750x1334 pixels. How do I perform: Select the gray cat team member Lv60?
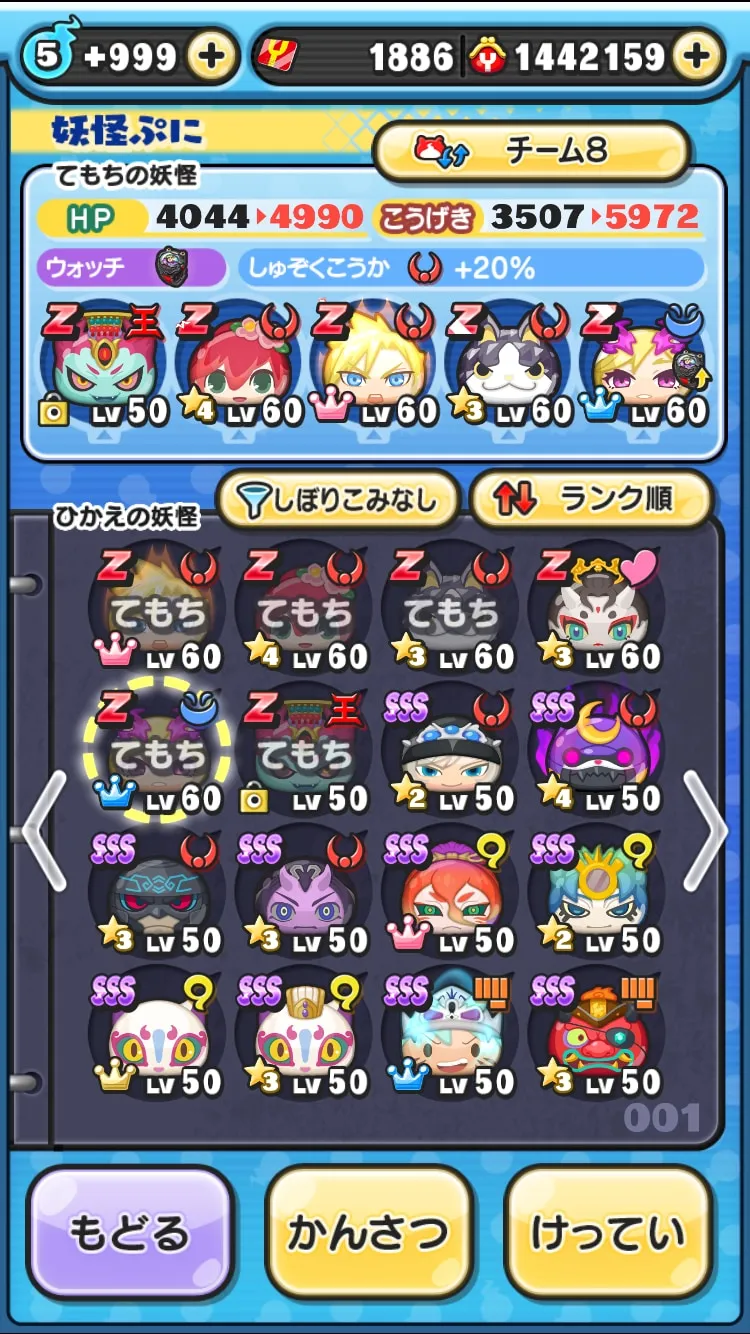pyautogui.click(x=508, y=366)
